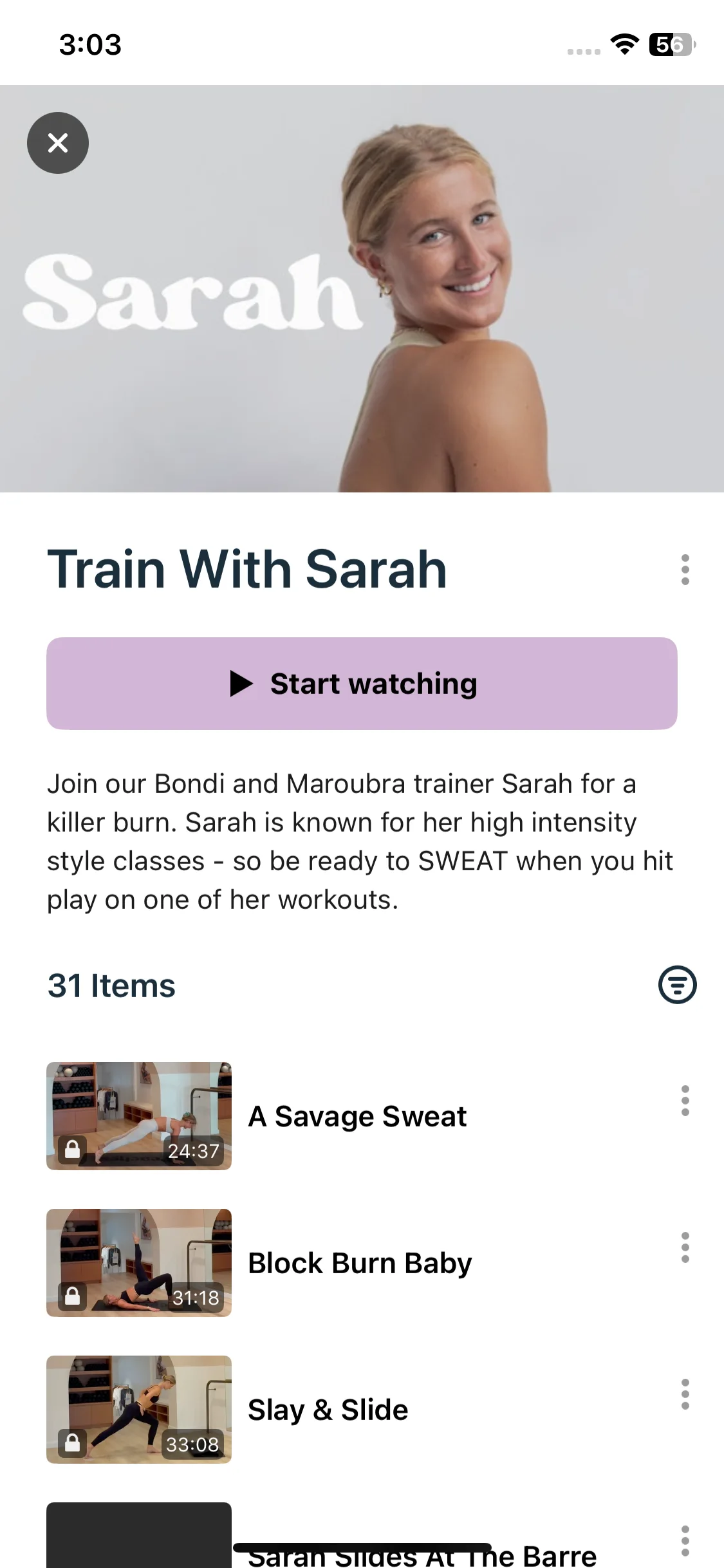Close the Train With Sarah page
The image size is (724, 1568).
pos(58,143)
